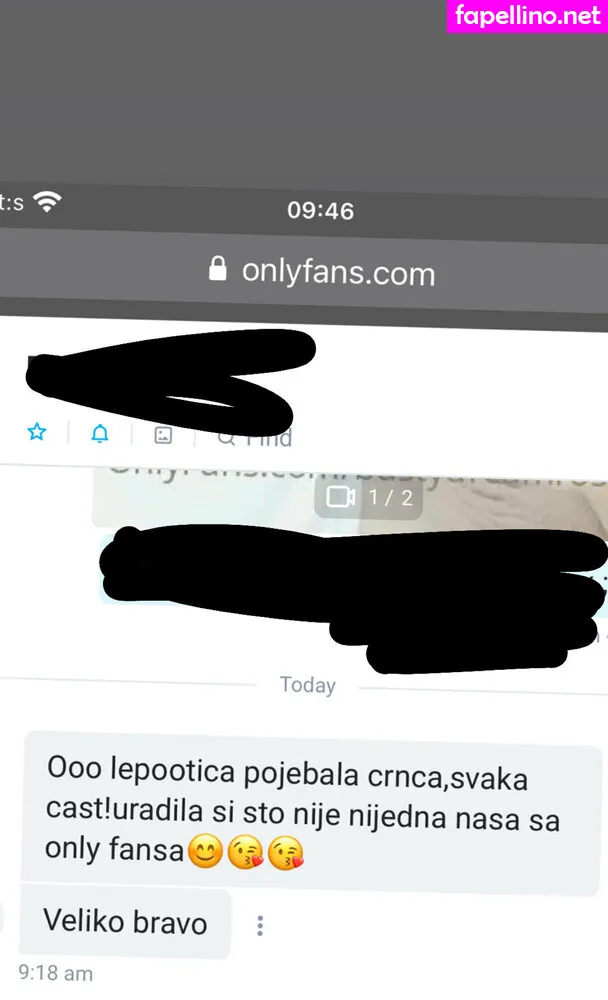Open the chat media gallery icon
This screenshot has height=1000, width=608.
pyautogui.click(x=163, y=435)
